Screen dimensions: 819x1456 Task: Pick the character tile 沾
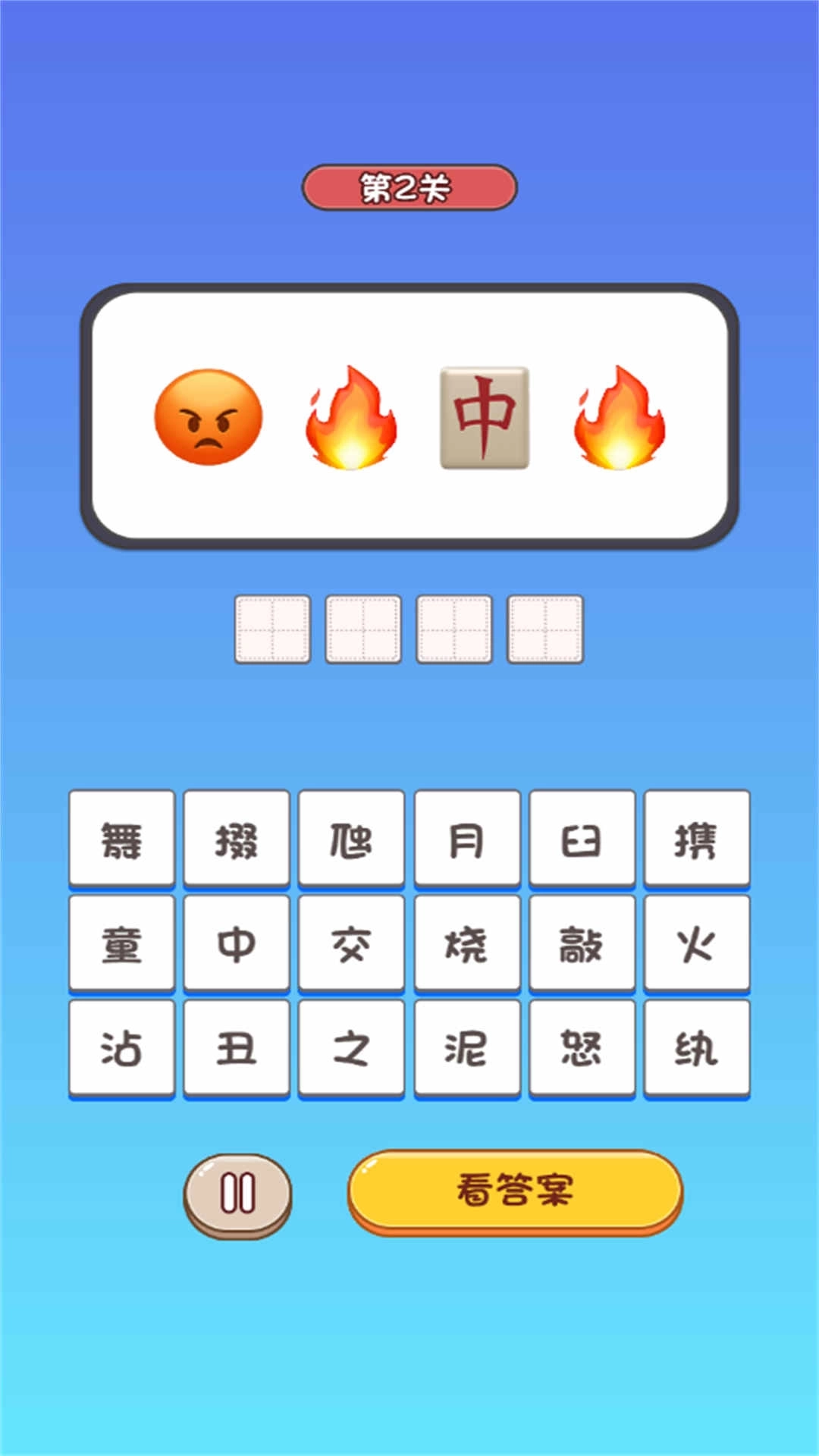[121, 1048]
